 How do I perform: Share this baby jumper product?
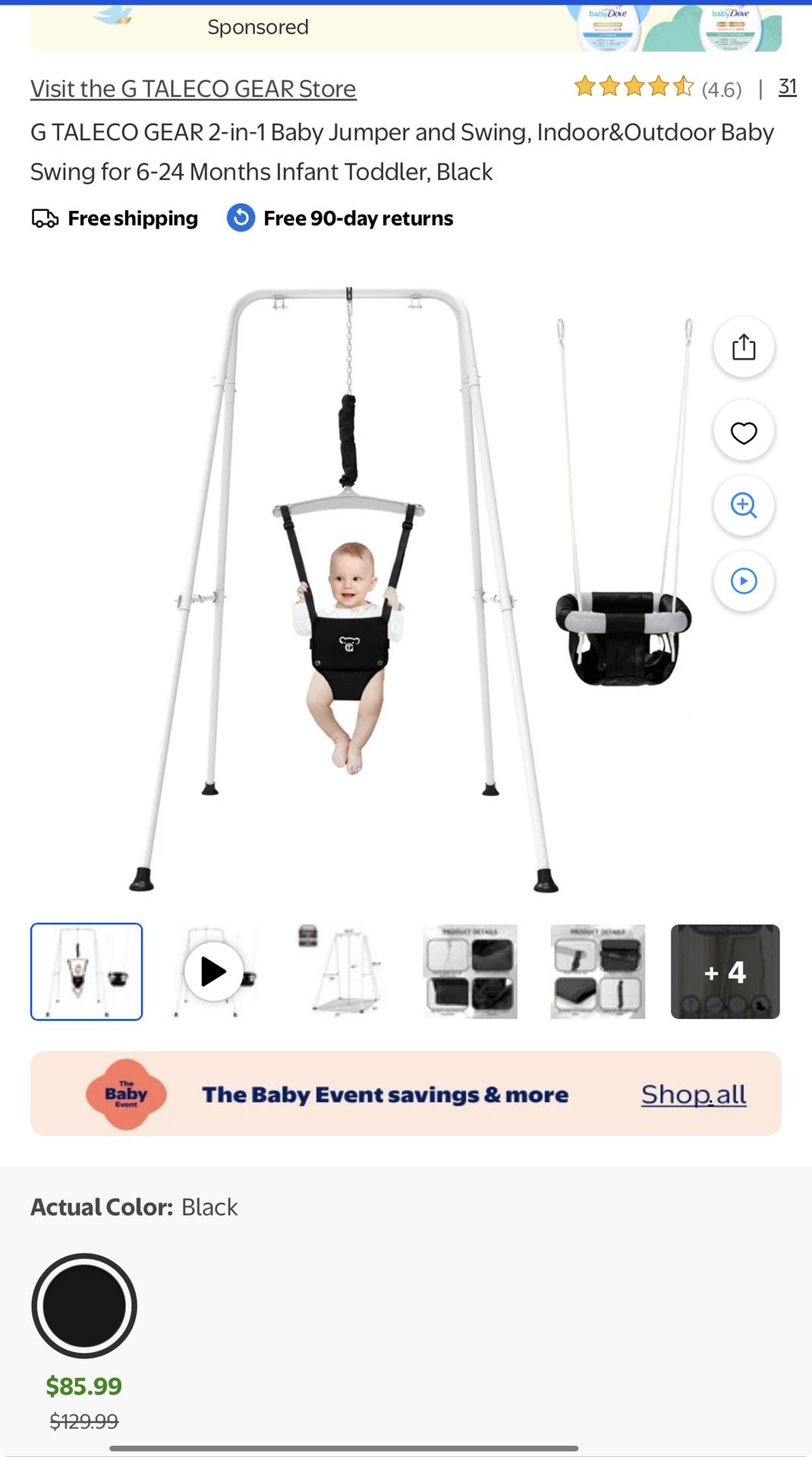[x=743, y=348]
